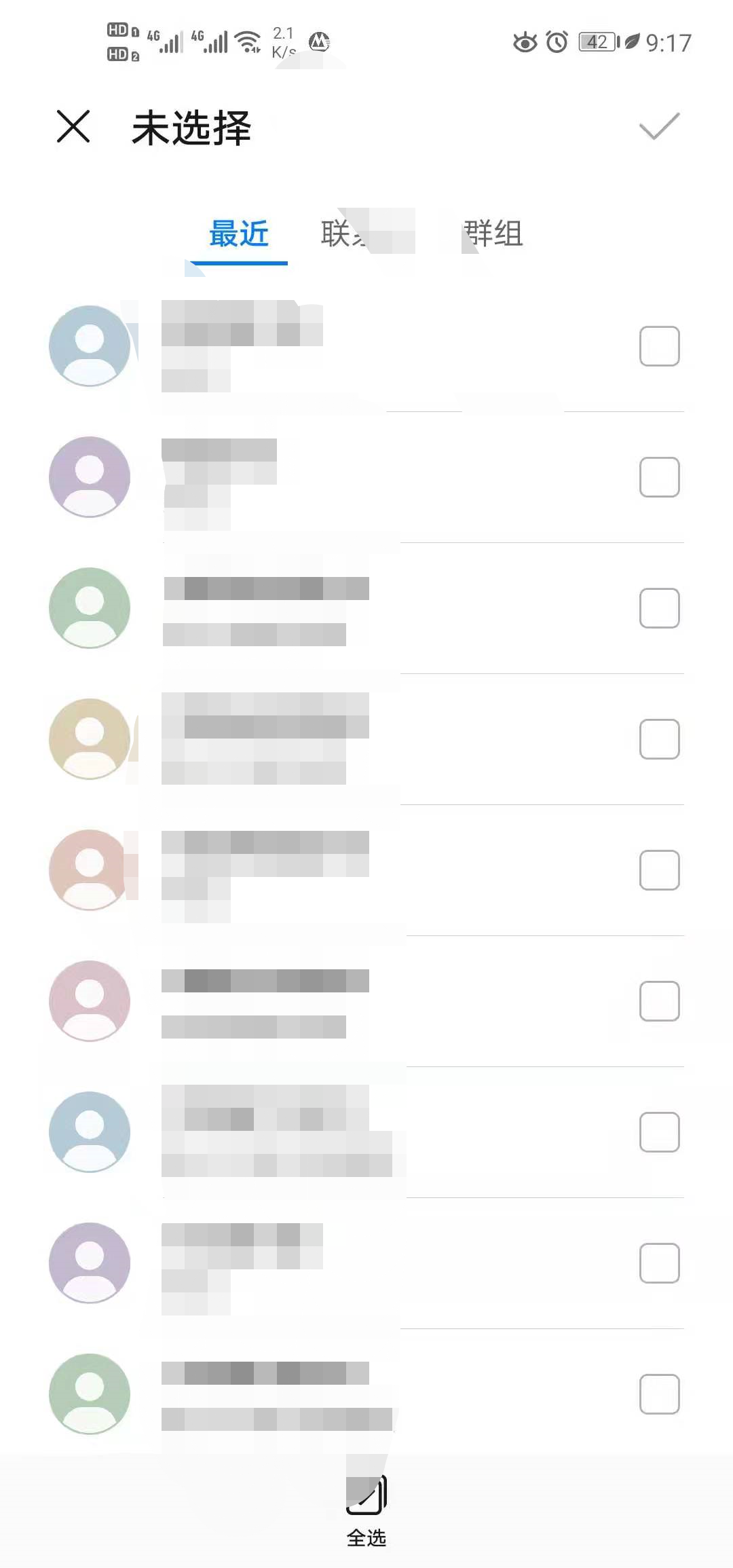Switch to the 最近 tab
Viewport: 733px width, 1568px height.
pos(239,234)
